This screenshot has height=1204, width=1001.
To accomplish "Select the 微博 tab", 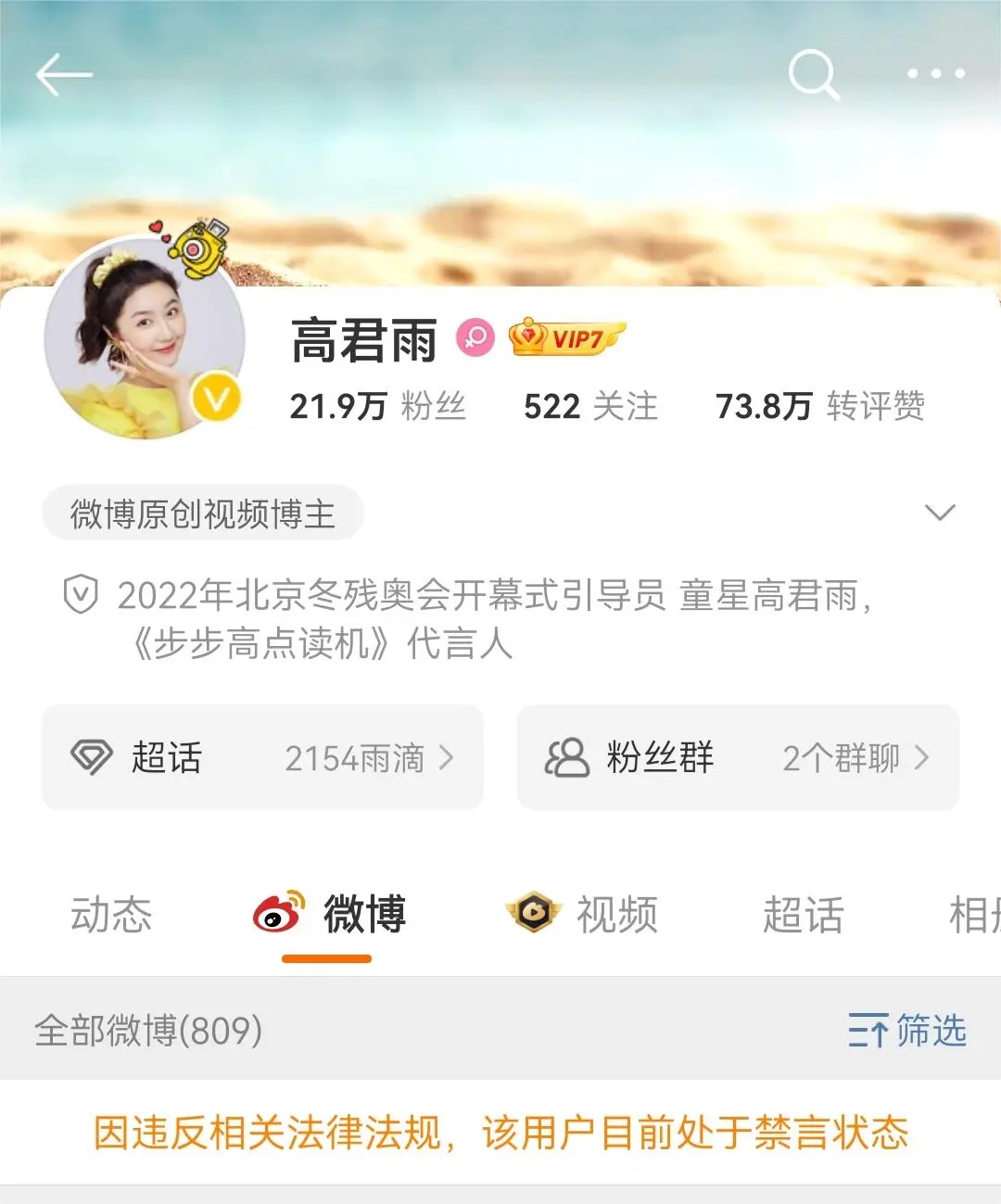I will (x=329, y=915).
